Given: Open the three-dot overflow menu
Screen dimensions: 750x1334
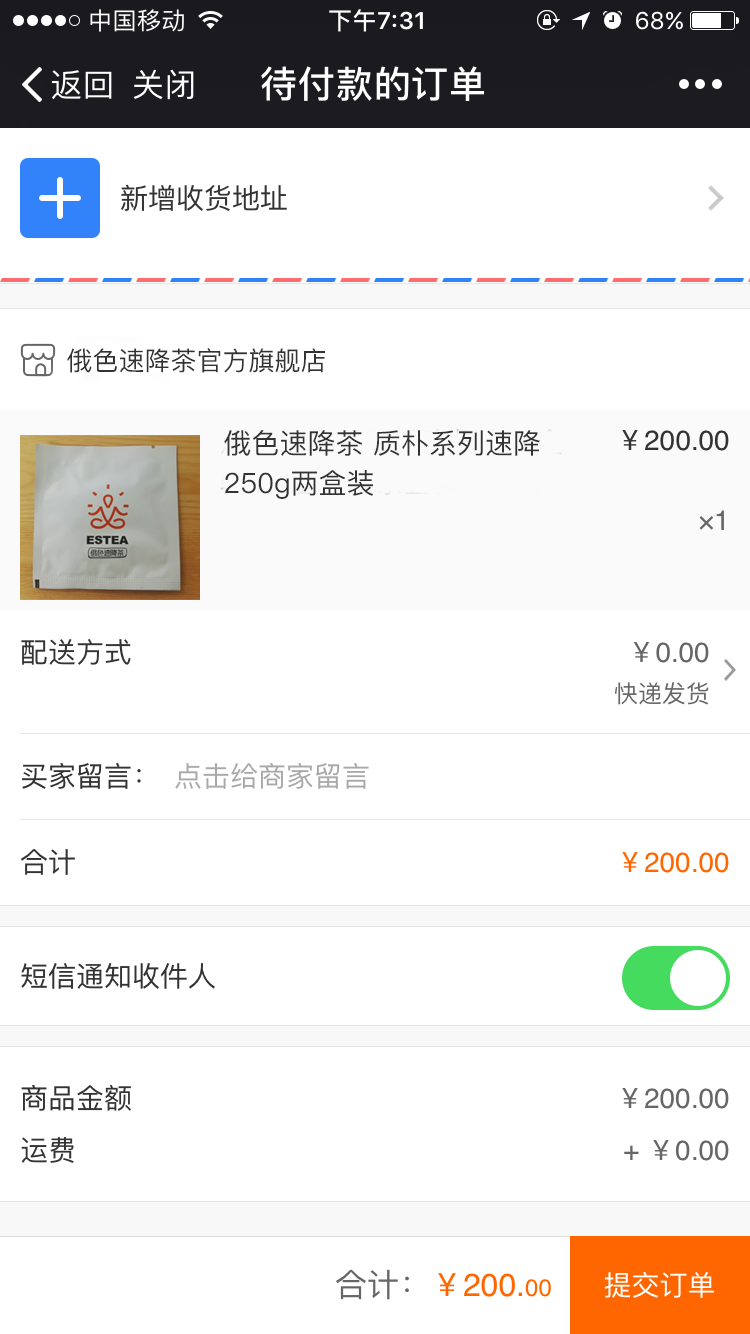Looking at the screenshot, I should [x=700, y=85].
